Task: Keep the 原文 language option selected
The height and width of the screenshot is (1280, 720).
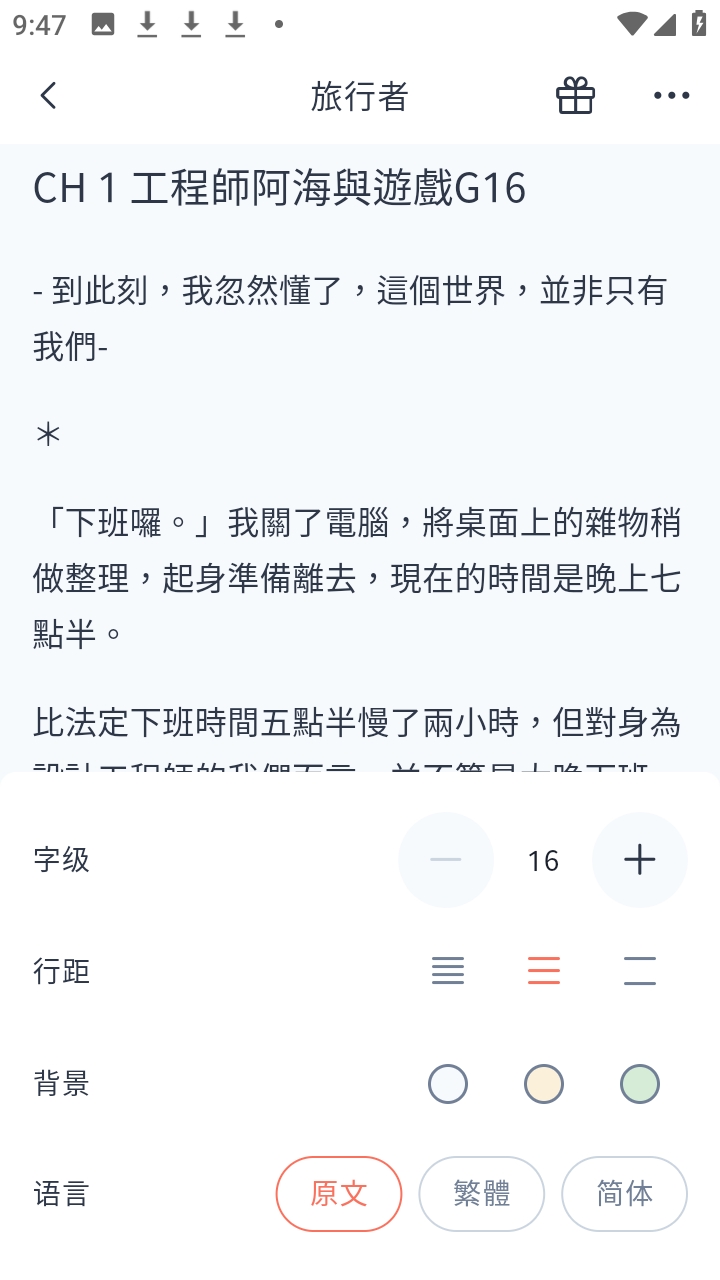Action: [x=339, y=1193]
